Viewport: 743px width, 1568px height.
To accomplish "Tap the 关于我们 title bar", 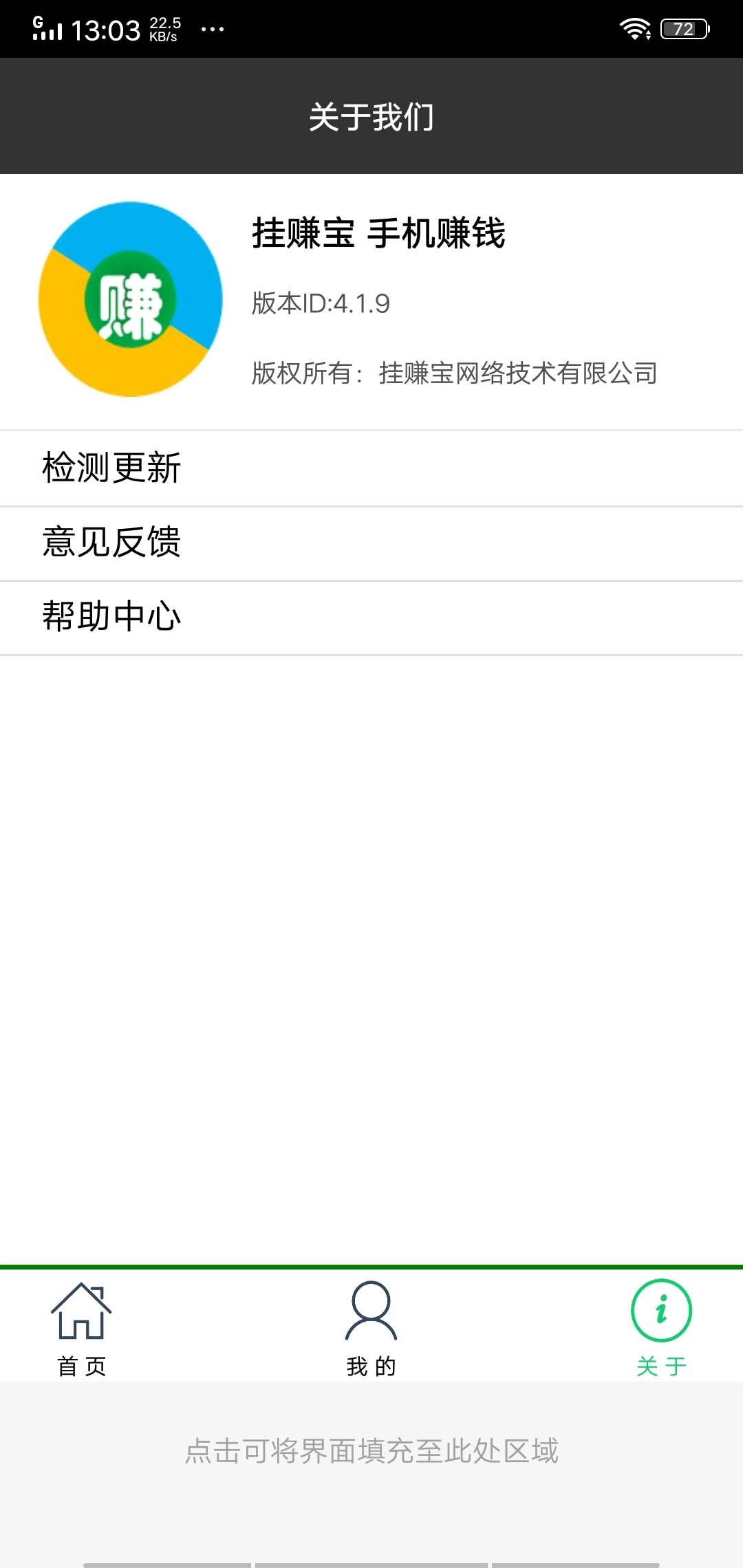I will pos(371,116).
